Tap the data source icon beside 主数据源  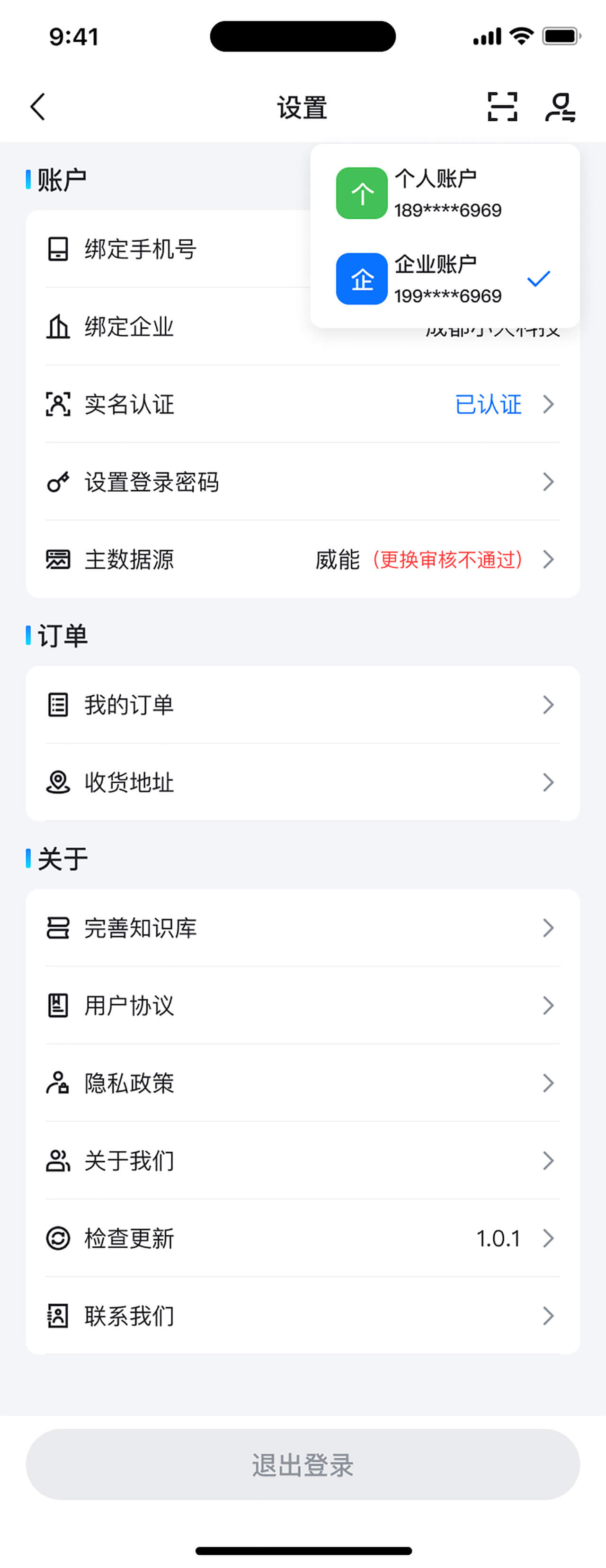[58, 559]
